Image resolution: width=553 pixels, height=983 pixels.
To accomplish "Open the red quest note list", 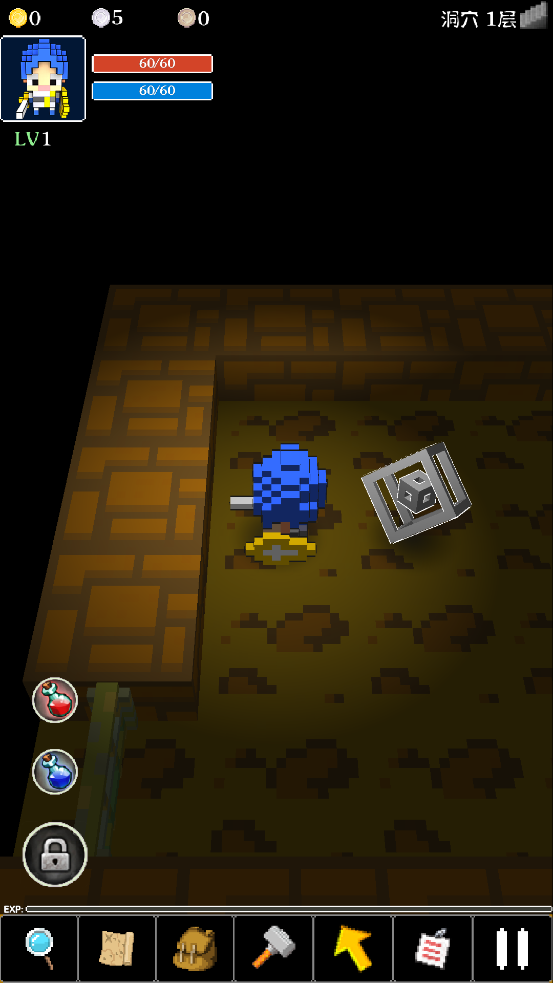I will 433,949.
